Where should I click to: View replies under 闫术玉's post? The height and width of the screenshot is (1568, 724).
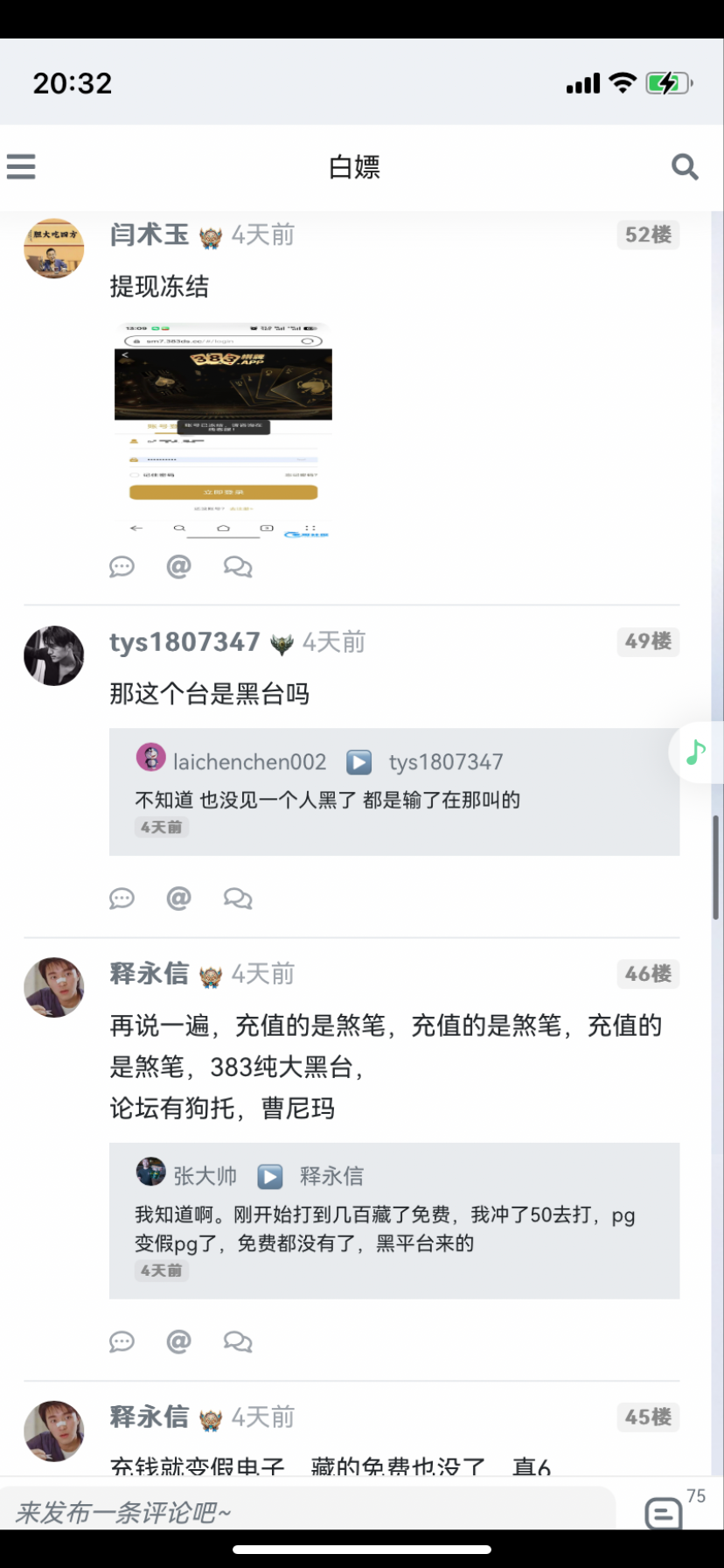pos(237,567)
